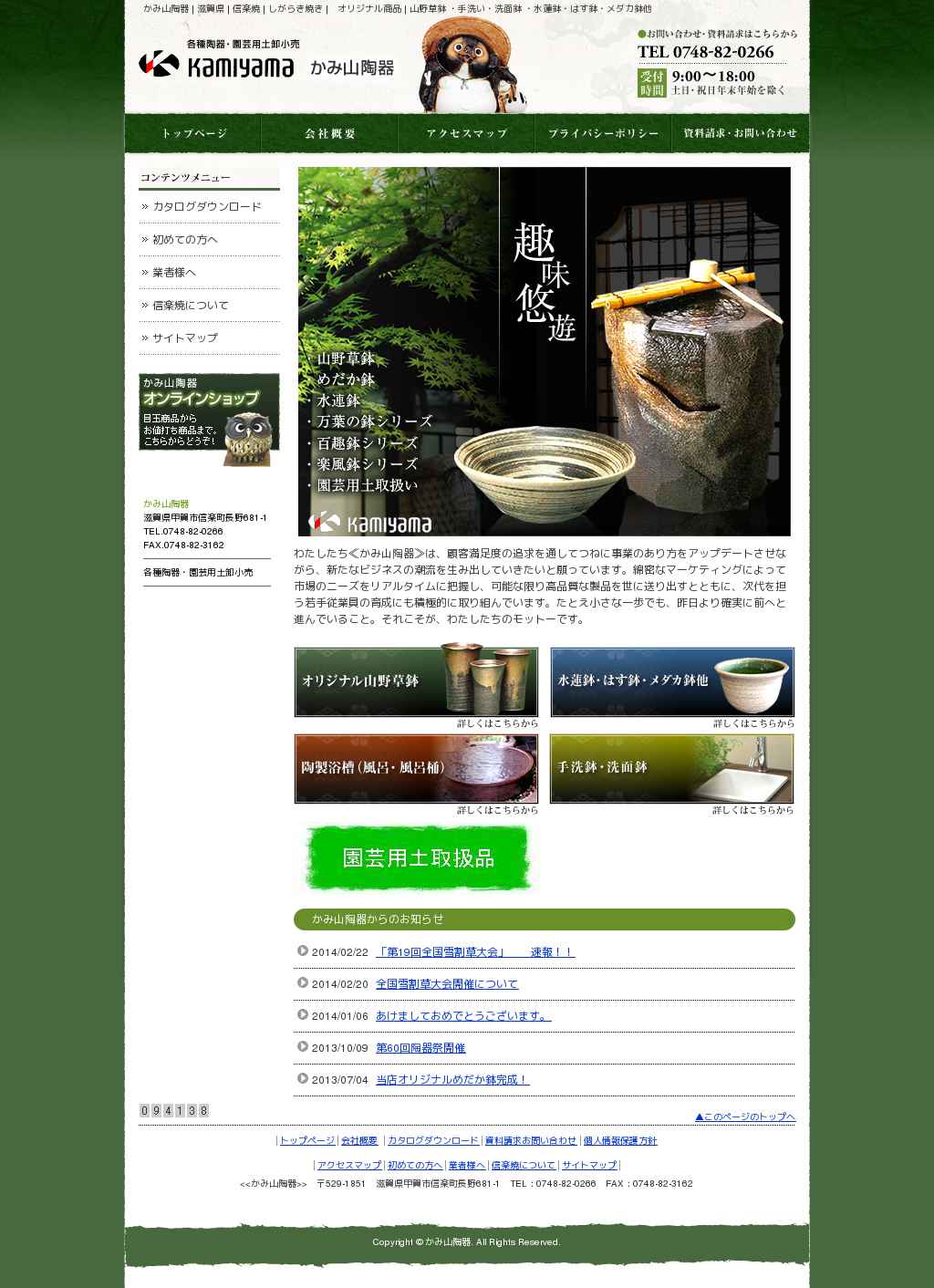Jump back via このページのトップへ
The height and width of the screenshot is (1288, 934).
coord(744,1117)
